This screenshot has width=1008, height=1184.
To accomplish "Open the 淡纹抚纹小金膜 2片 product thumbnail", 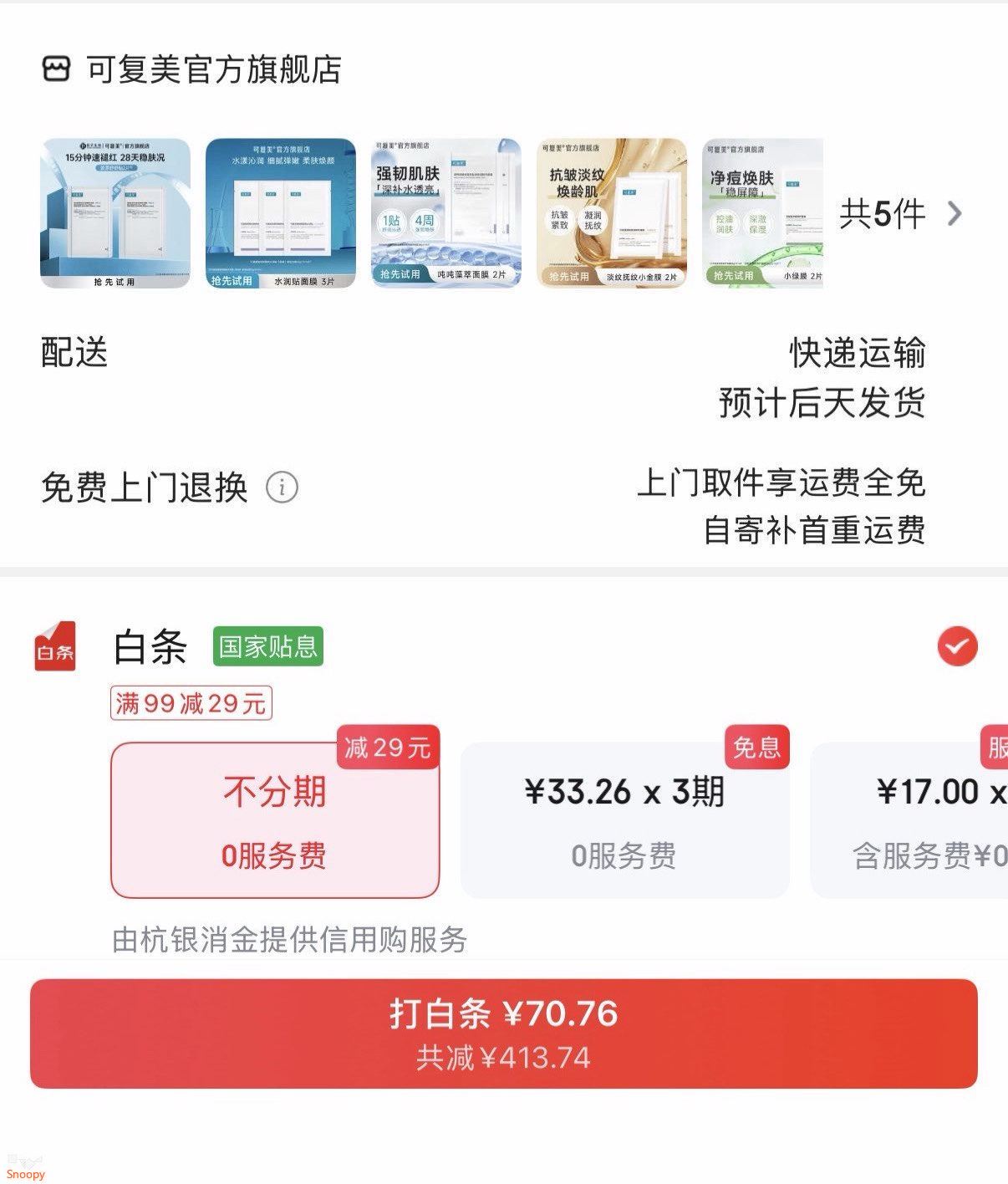I will 611,213.
